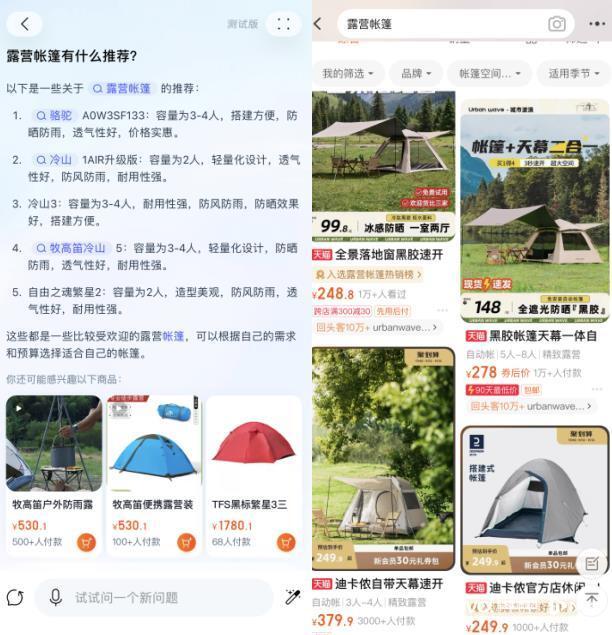Focus the 试试问一个新问题 input field
This screenshot has width=612, height=635.
[154, 598]
